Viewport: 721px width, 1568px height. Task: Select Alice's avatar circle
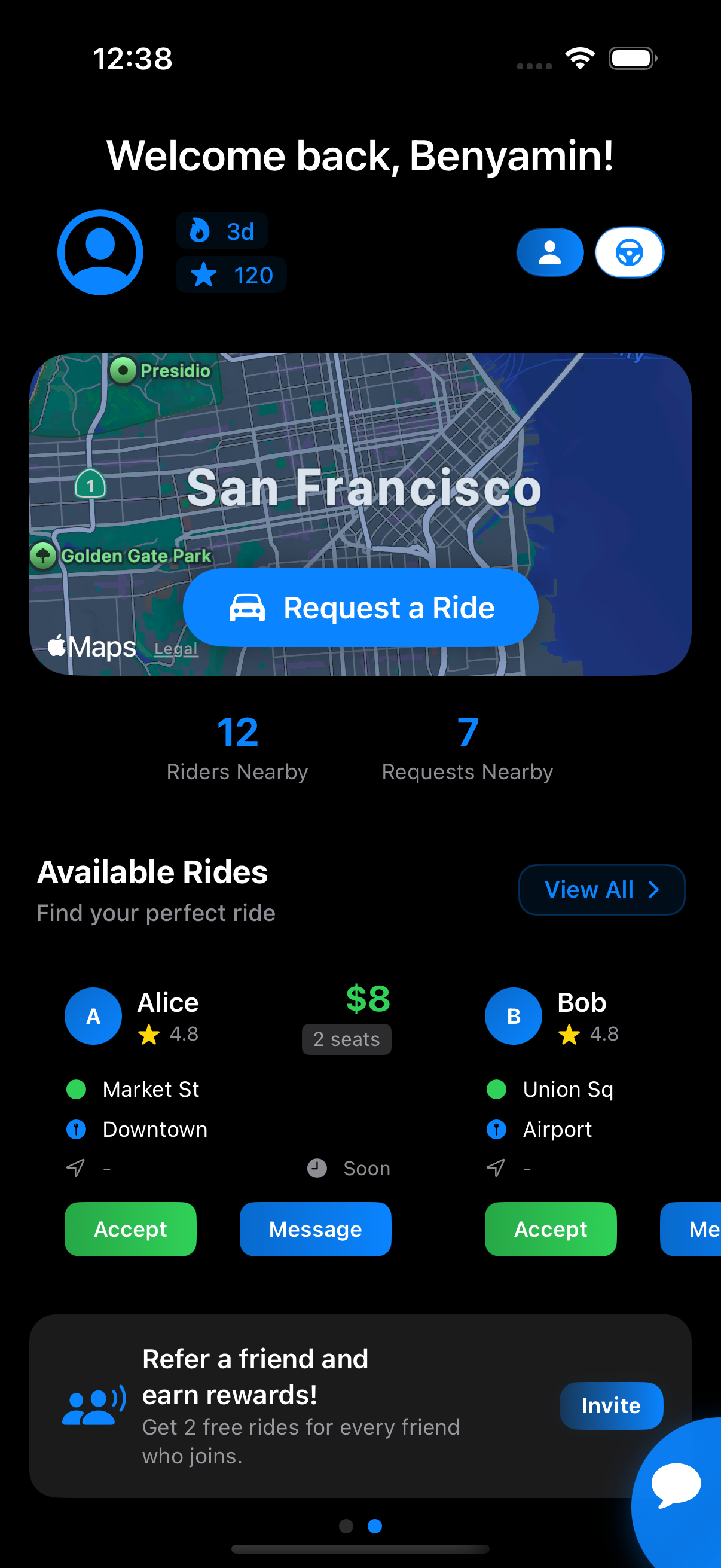click(x=93, y=1015)
